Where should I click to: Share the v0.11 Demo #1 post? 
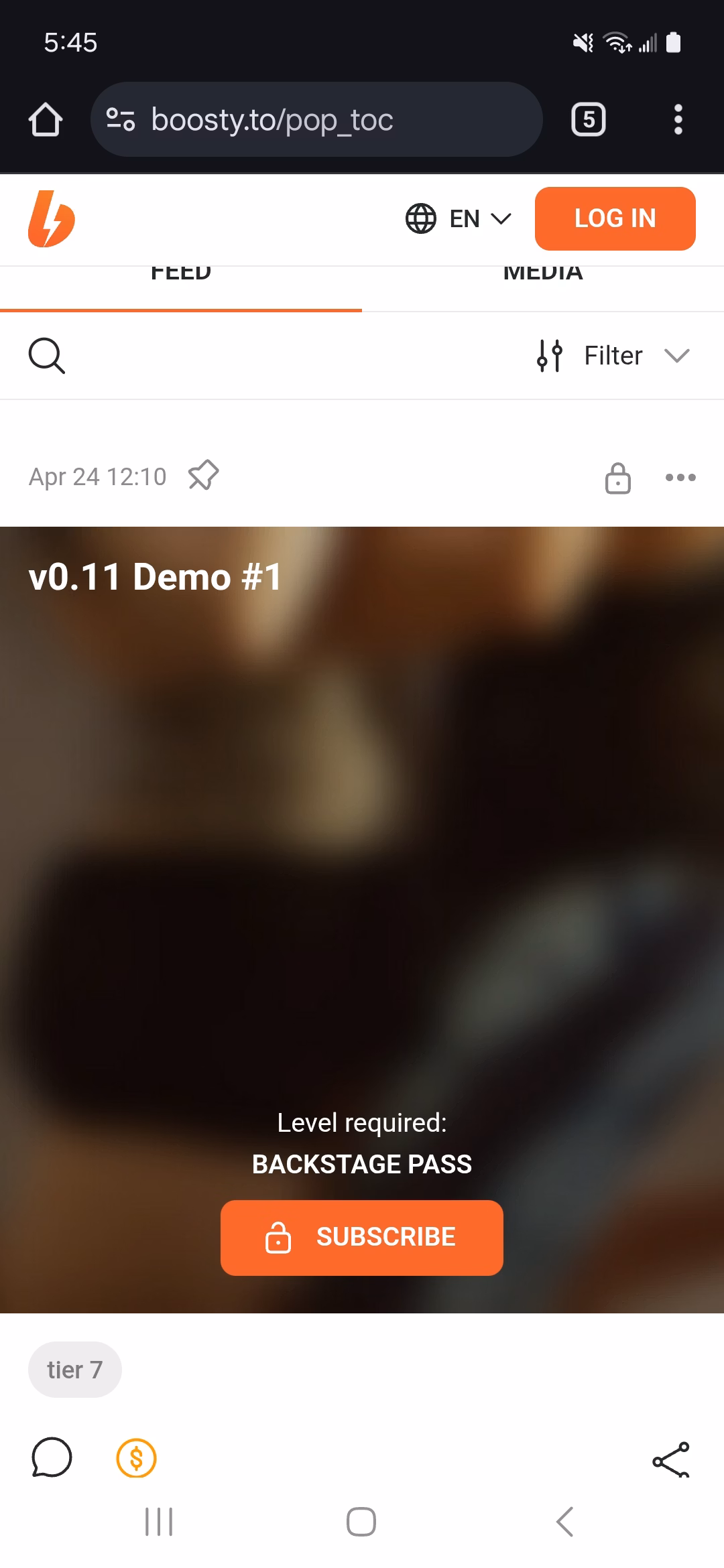pos(671,1459)
